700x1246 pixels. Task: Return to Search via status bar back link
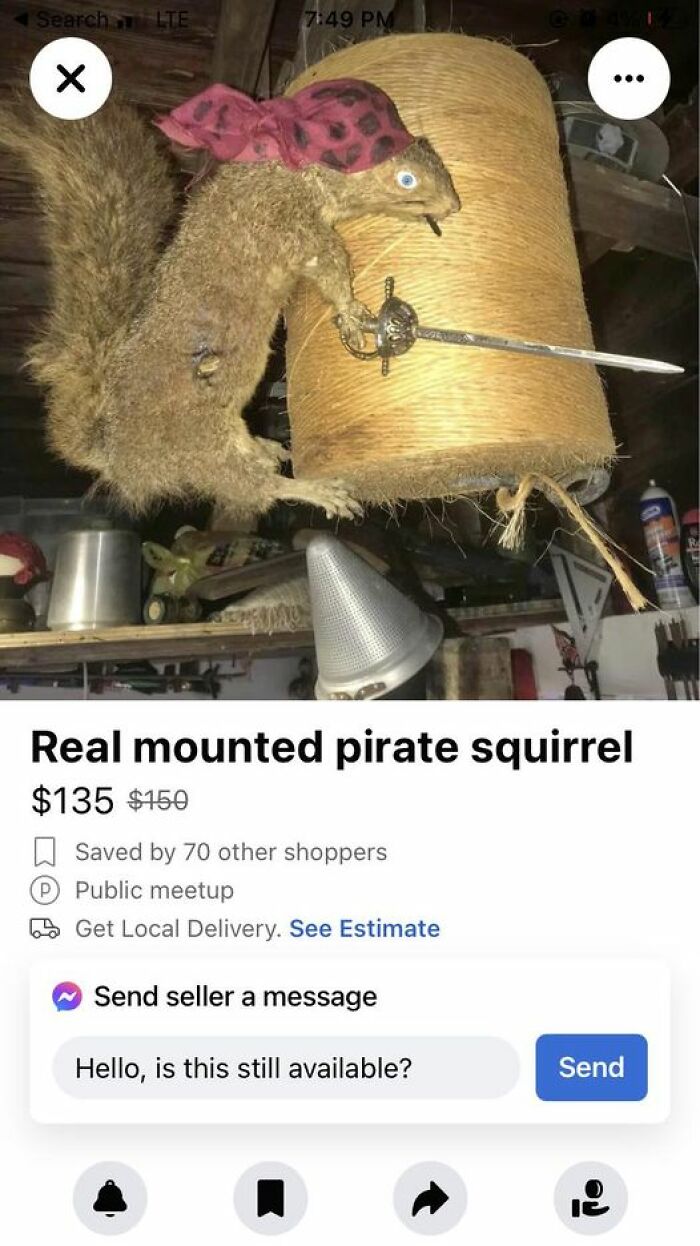70,19
